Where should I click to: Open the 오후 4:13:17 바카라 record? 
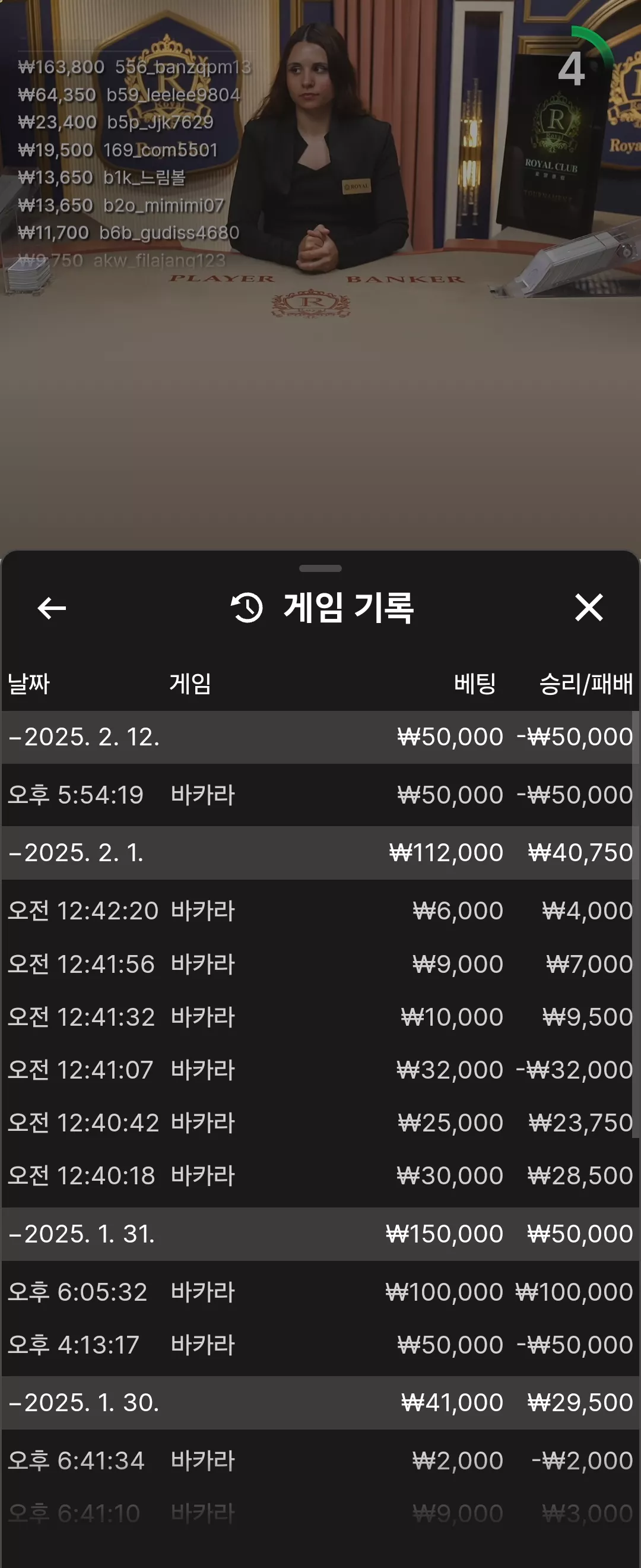tap(320, 1345)
